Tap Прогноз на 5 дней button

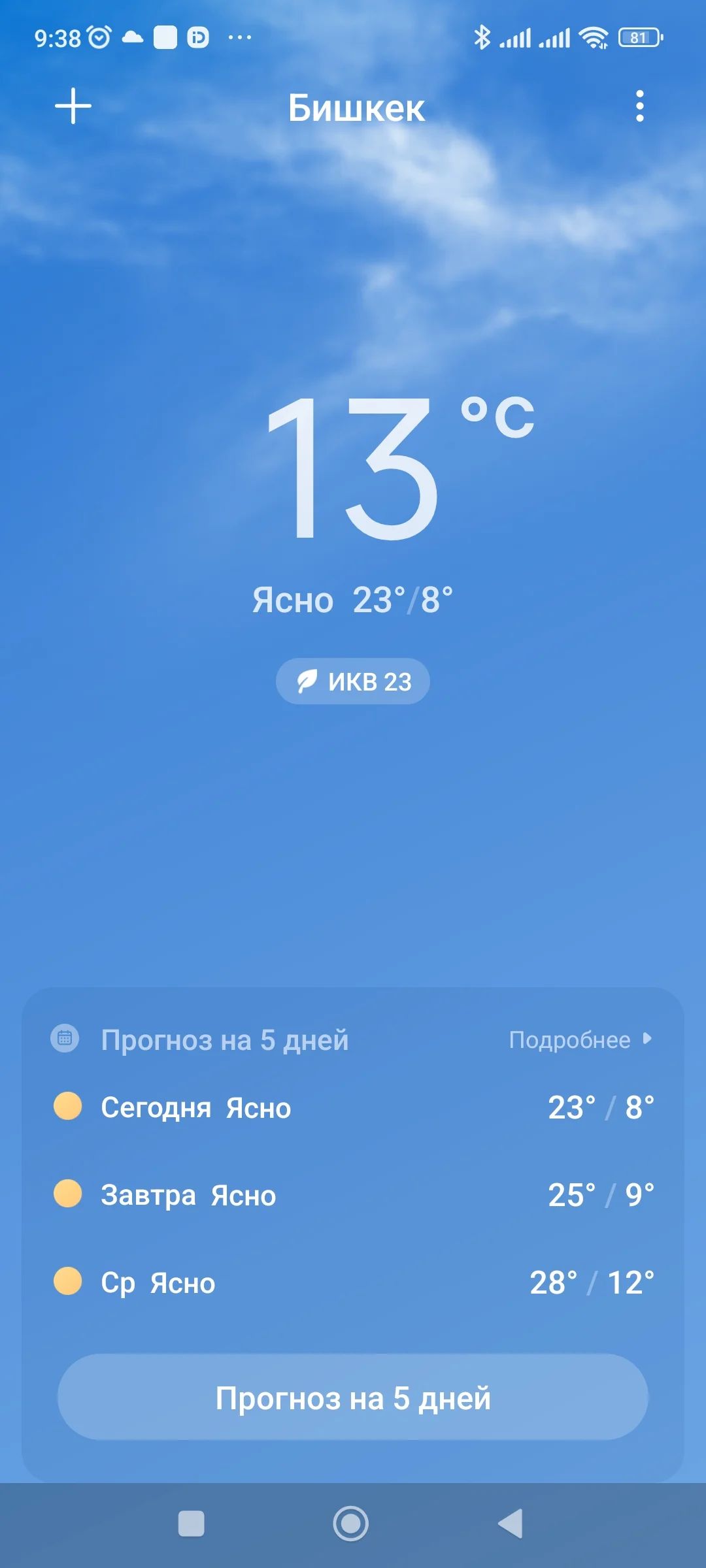[353, 1398]
